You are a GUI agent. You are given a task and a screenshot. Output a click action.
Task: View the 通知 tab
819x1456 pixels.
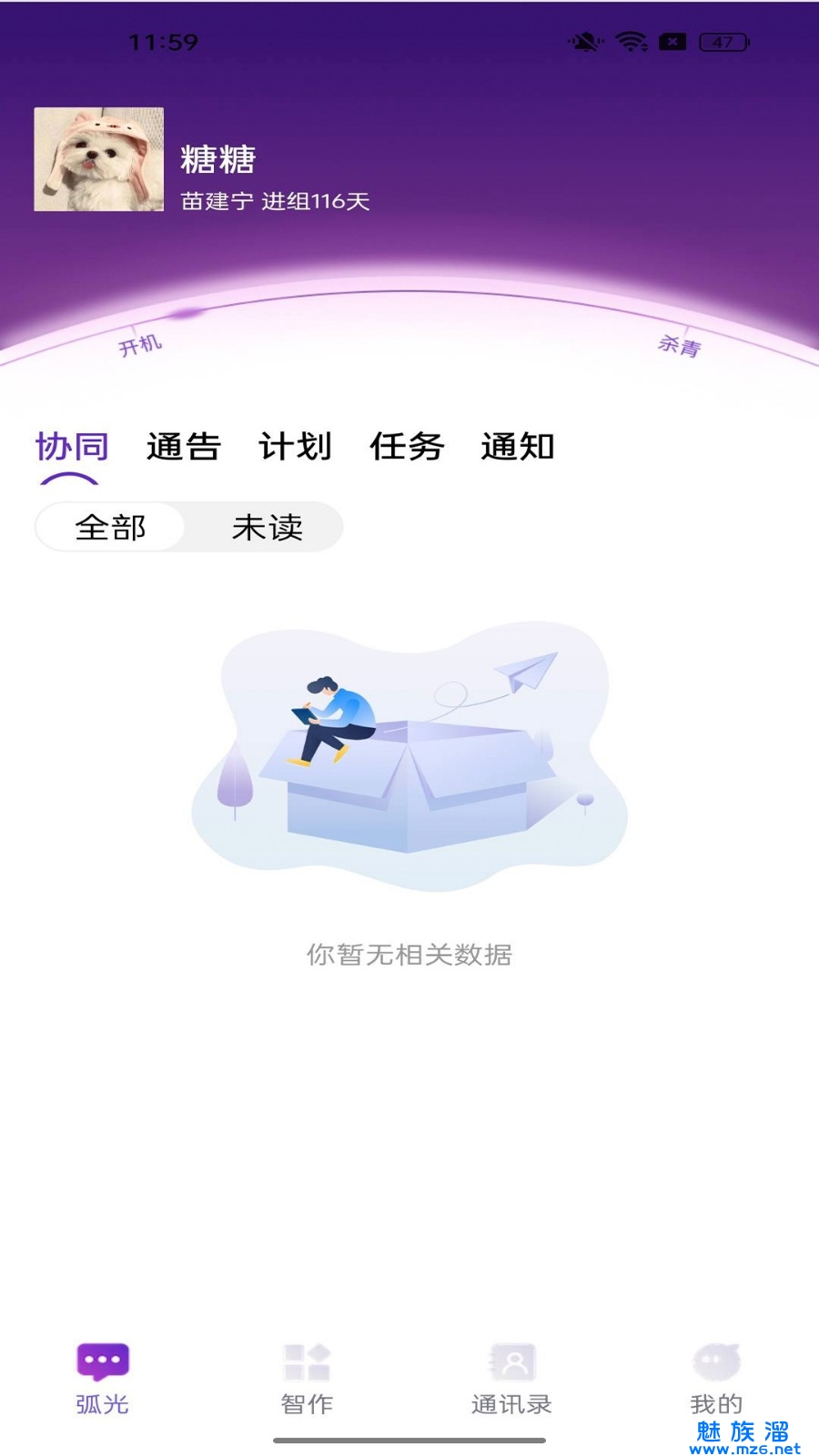[517, 447]
